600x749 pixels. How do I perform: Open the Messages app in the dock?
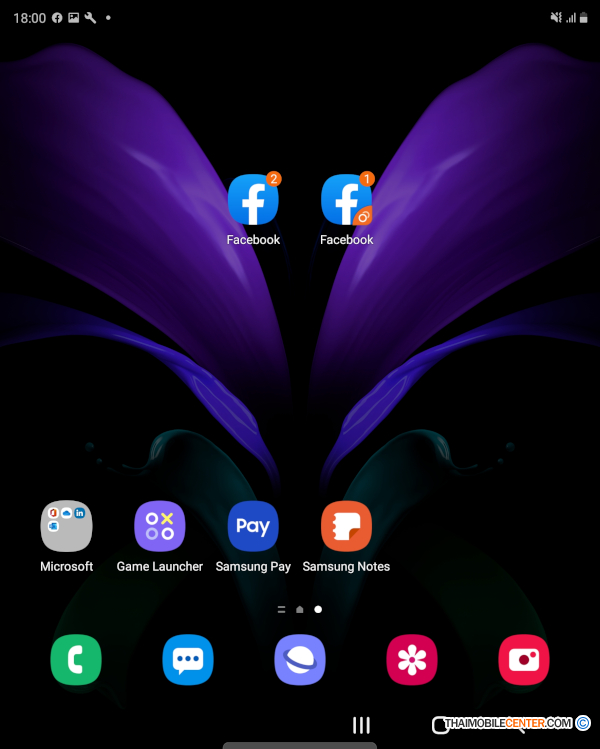point(188,660)
